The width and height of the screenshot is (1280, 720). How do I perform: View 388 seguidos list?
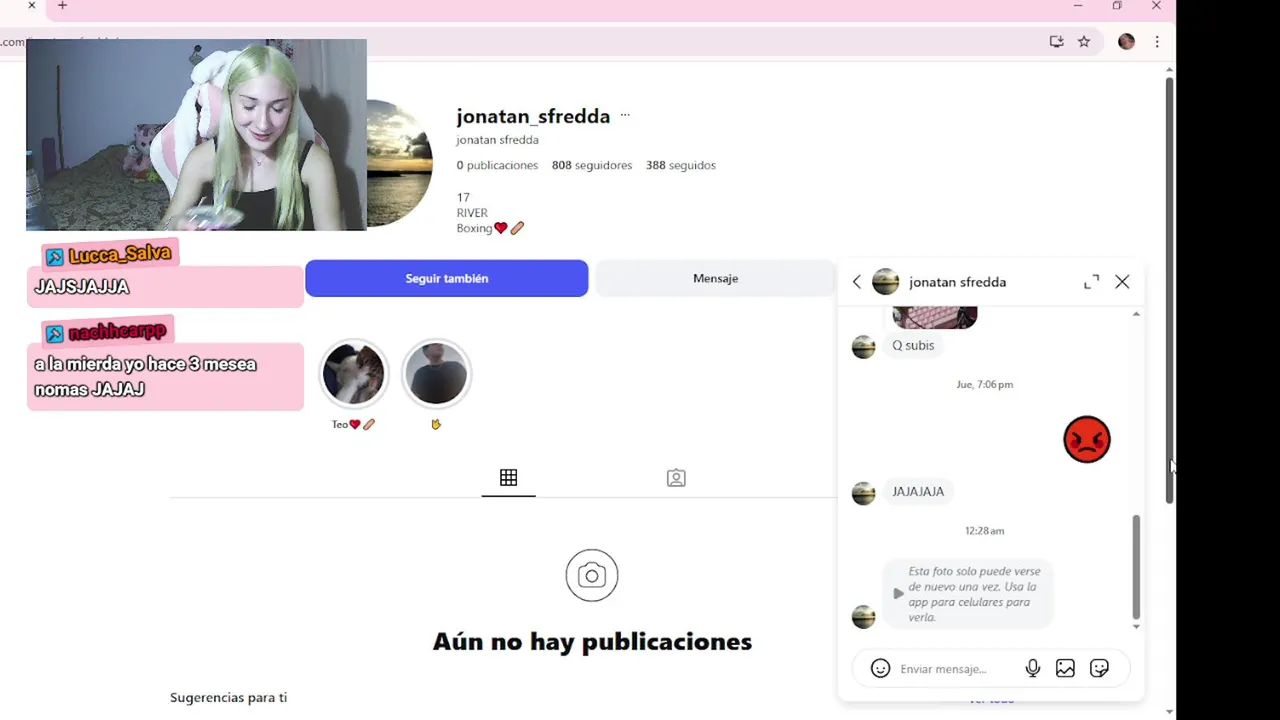coord(680,165)
